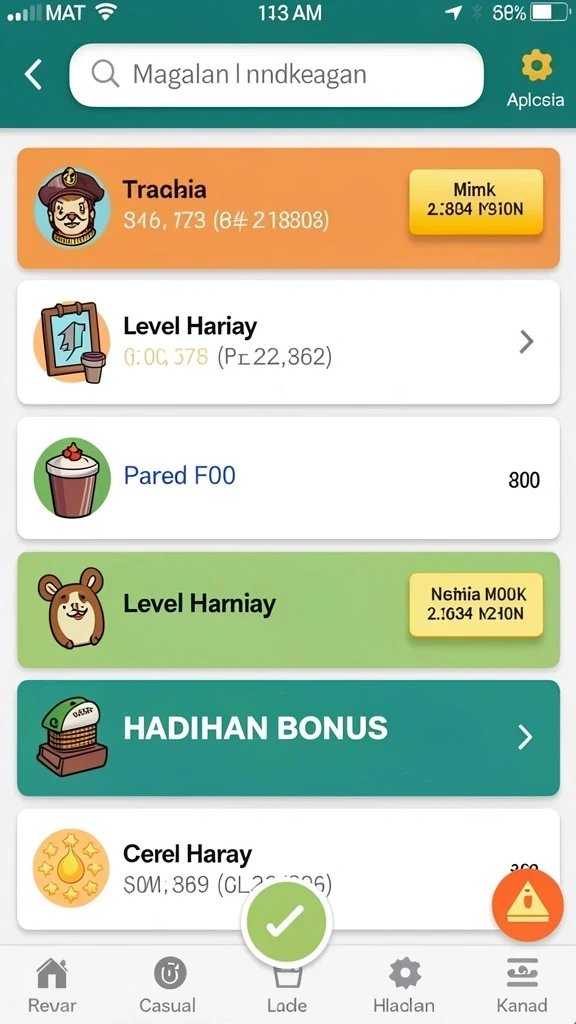Go back using the top-left arrow
Viewport: 576px width, 1024px height.
point(34,74)
